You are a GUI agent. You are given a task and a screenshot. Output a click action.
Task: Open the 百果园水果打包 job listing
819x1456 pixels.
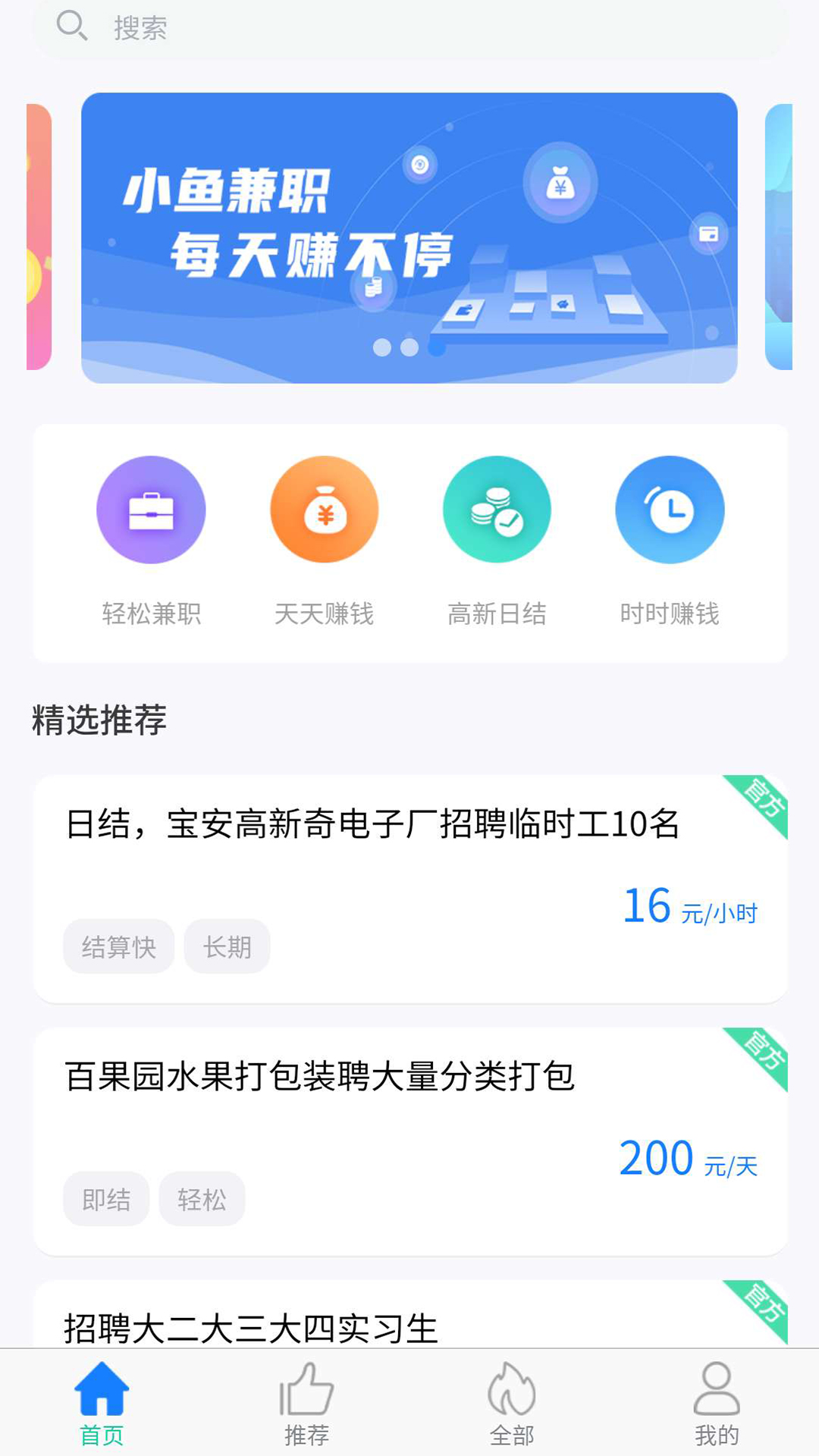pos(410,1141)
